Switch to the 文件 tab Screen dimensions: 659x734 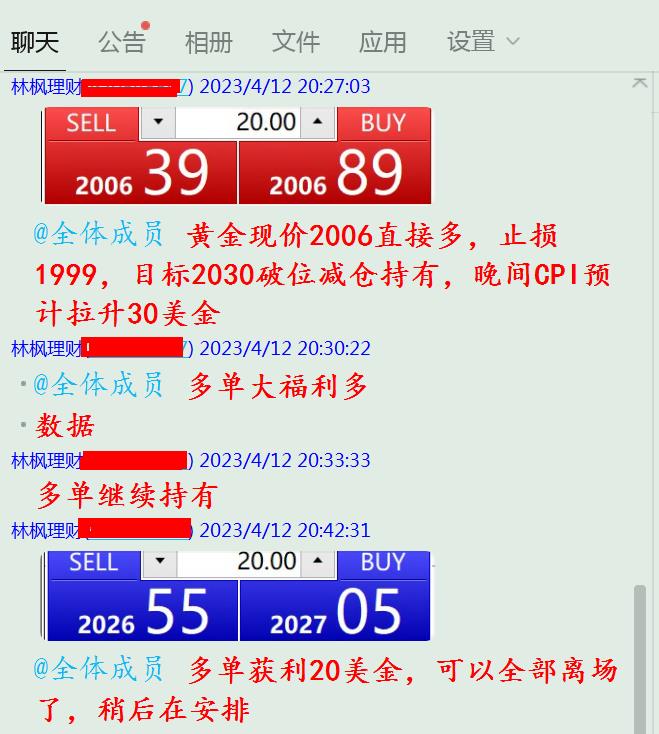tap(295, 42)
